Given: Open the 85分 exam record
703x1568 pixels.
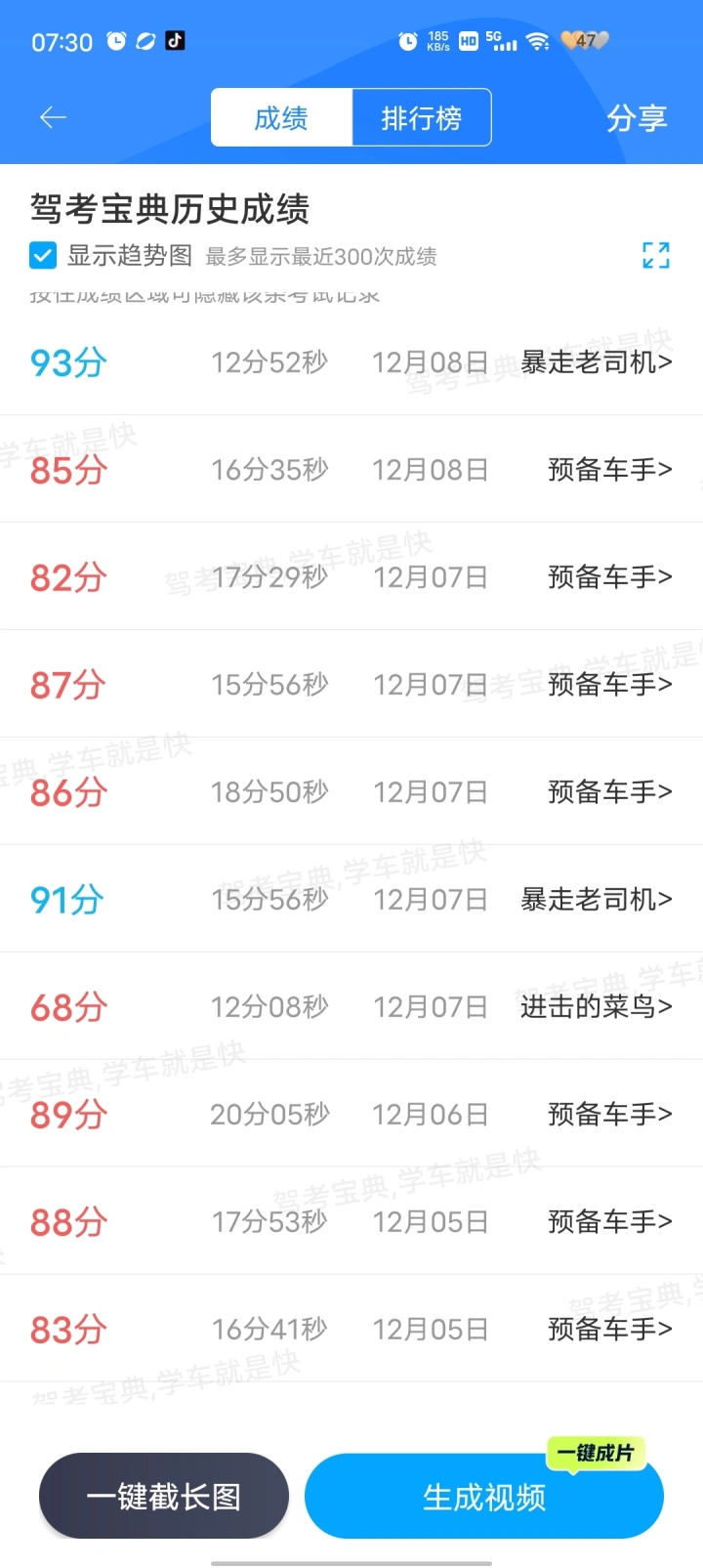Looking at the screenshot, I should coord(351,470).
